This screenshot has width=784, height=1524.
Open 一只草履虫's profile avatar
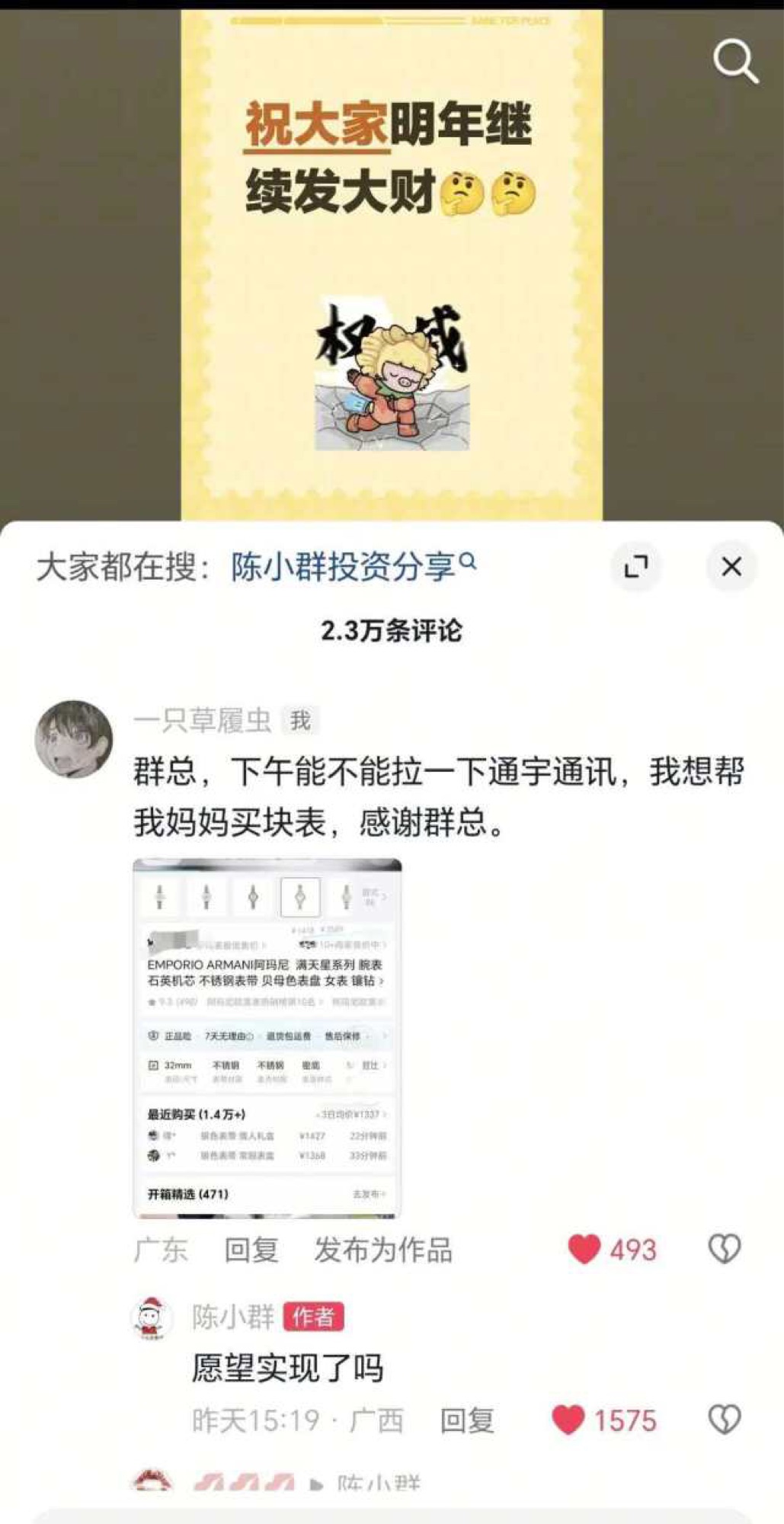[74, 739]
